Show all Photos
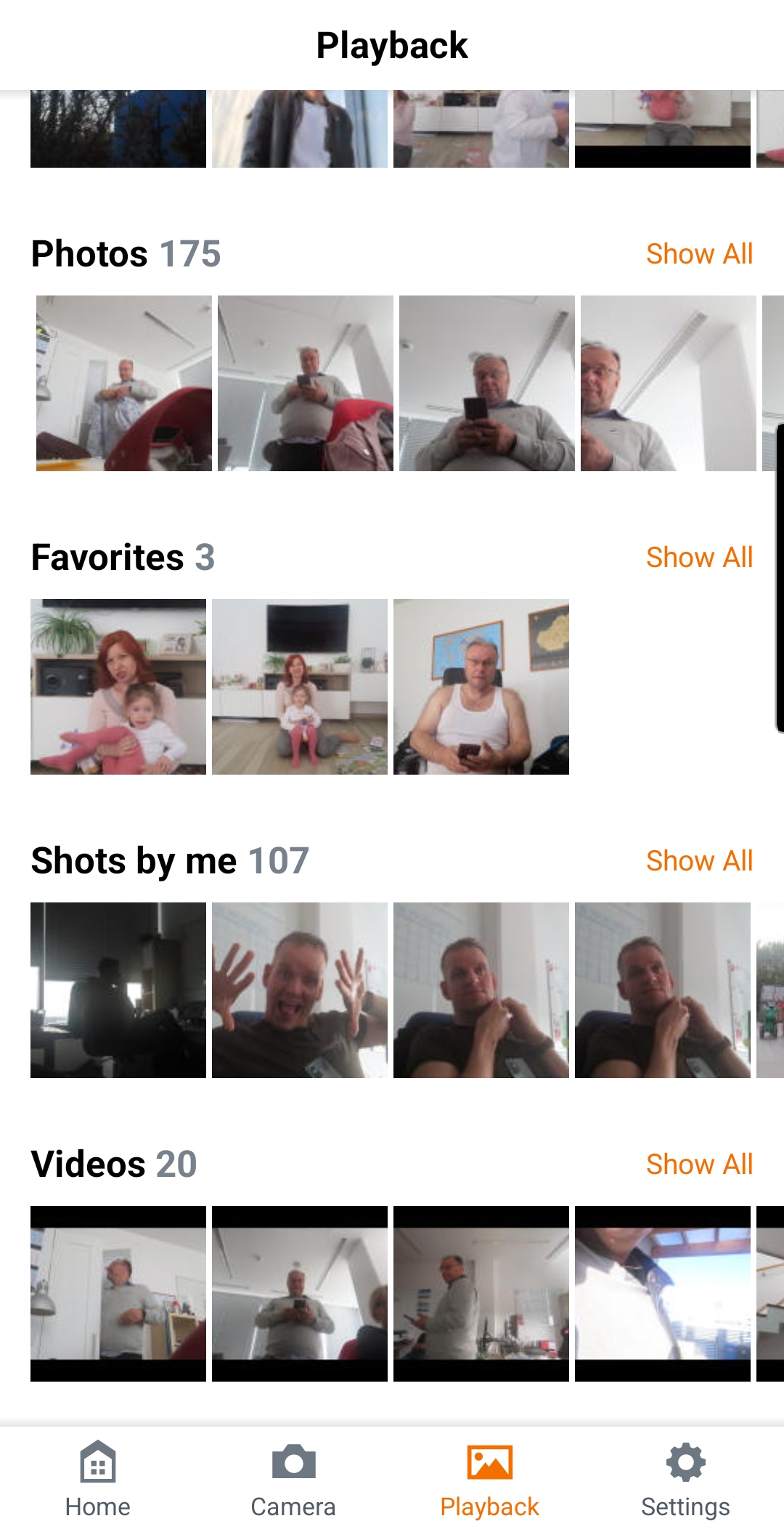Screen dimensions: 784x1529 (699, 254)
